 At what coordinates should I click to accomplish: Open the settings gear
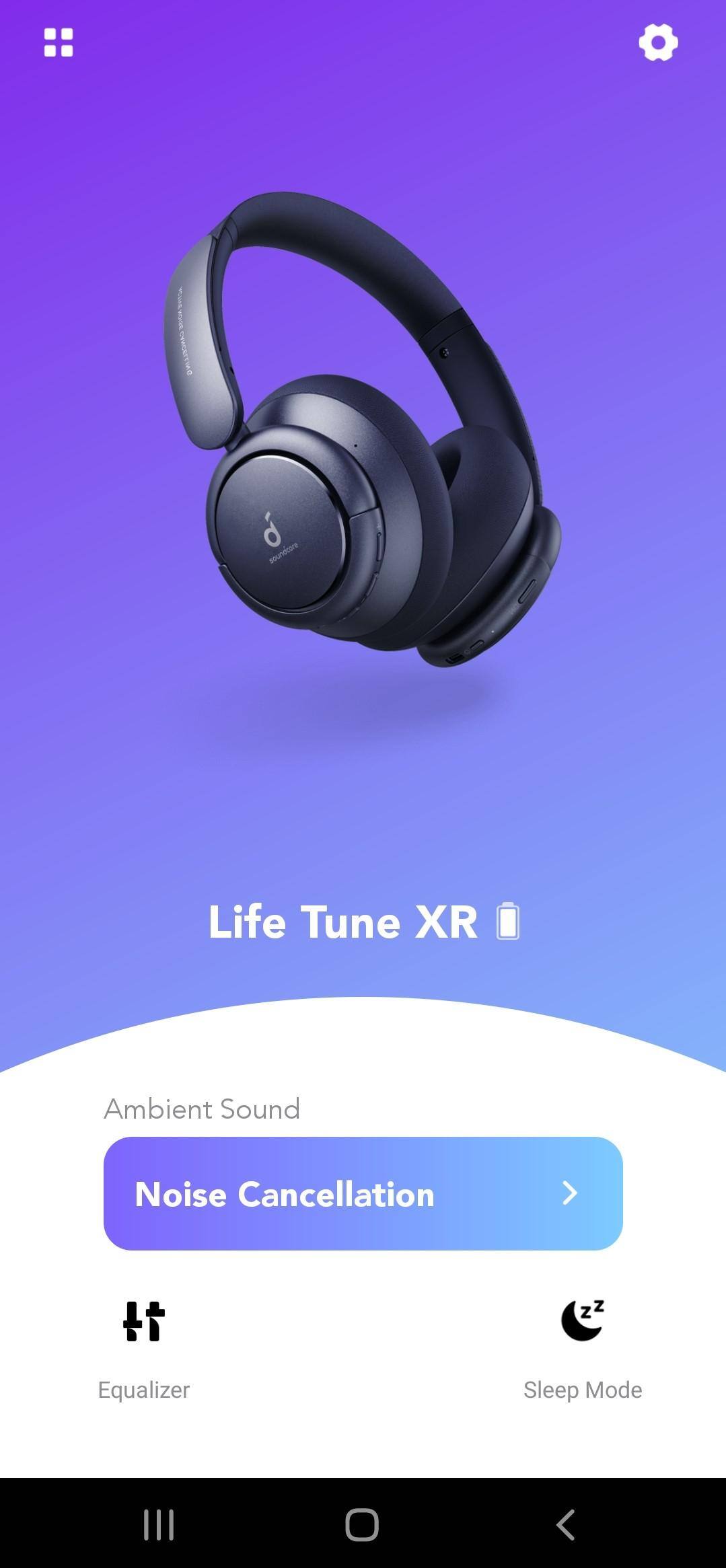pos(658,43)
